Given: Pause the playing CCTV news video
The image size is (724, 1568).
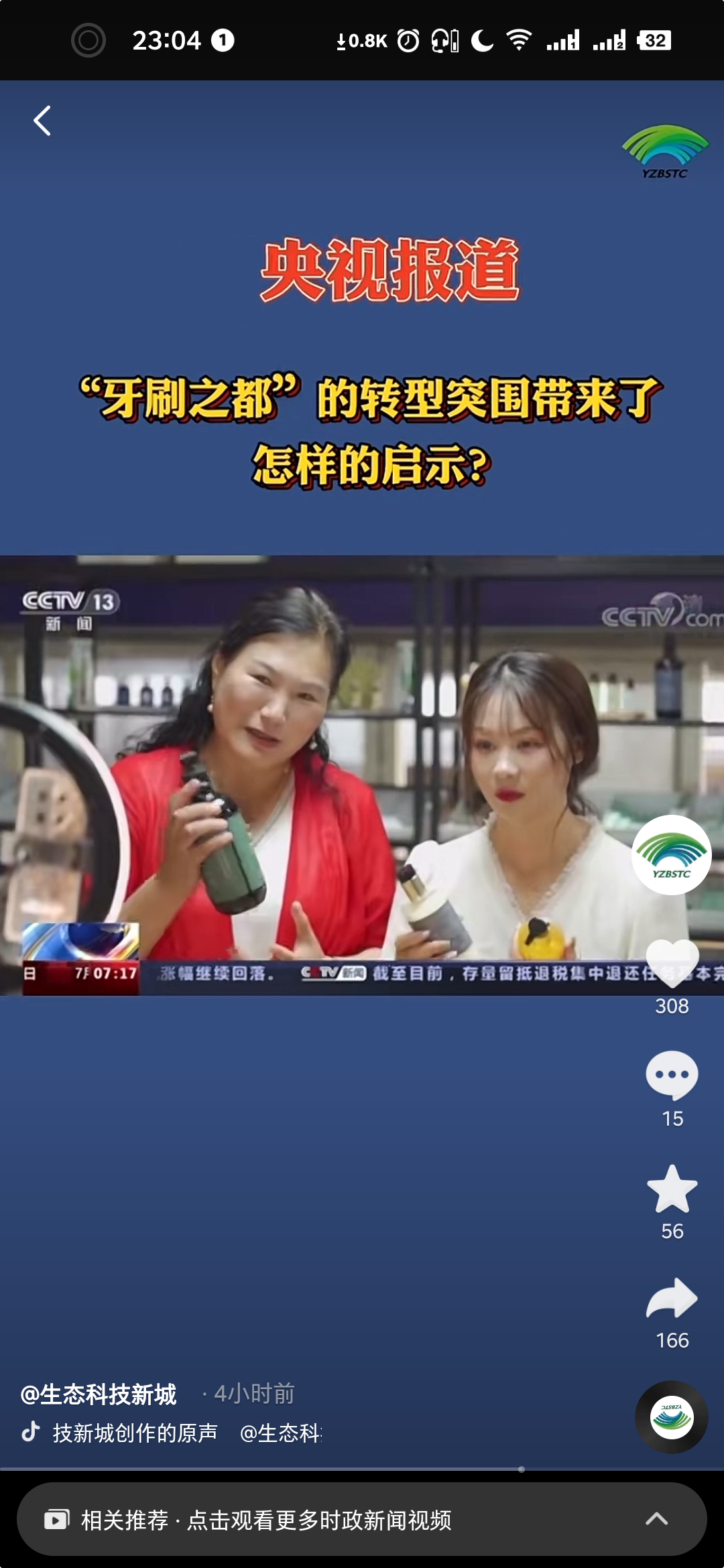Looking at the screenshot, I should 362,774.
